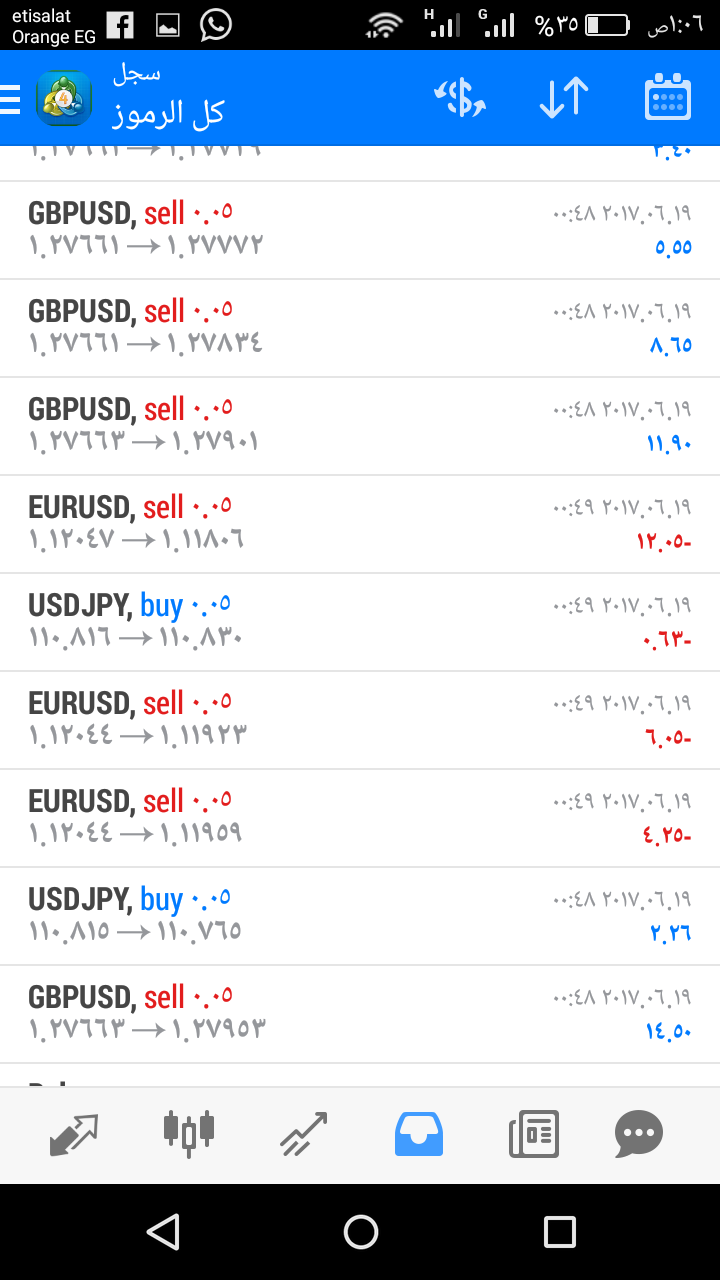Open the calendar date range picker

668,98
